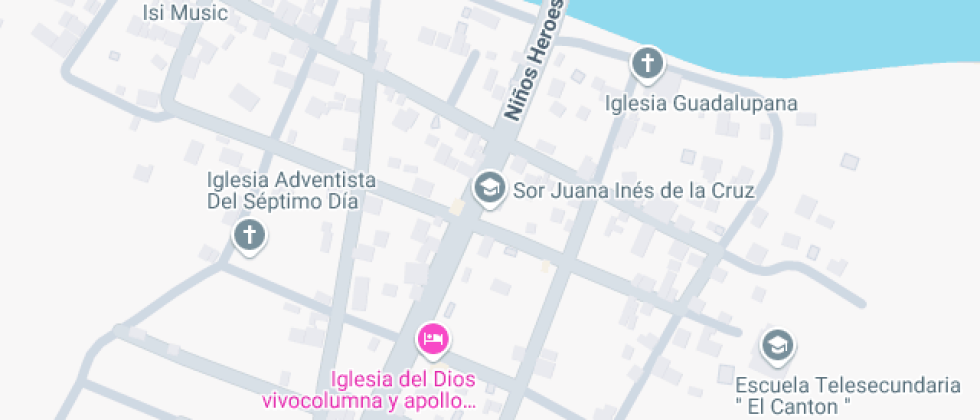Open the pink lodging marker for Iglesia del Dios

click(434, 341)
